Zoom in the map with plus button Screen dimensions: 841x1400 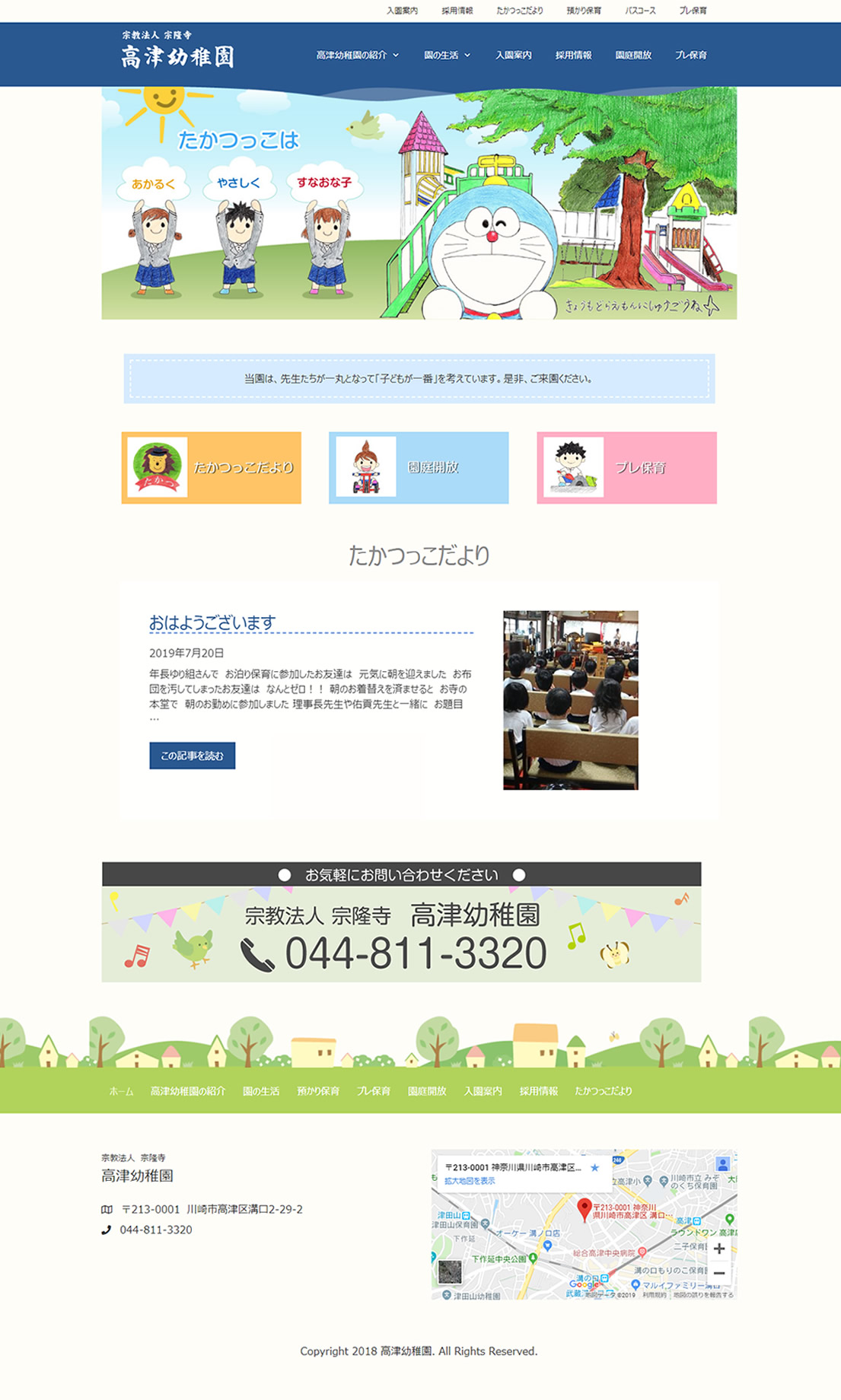718,1248
